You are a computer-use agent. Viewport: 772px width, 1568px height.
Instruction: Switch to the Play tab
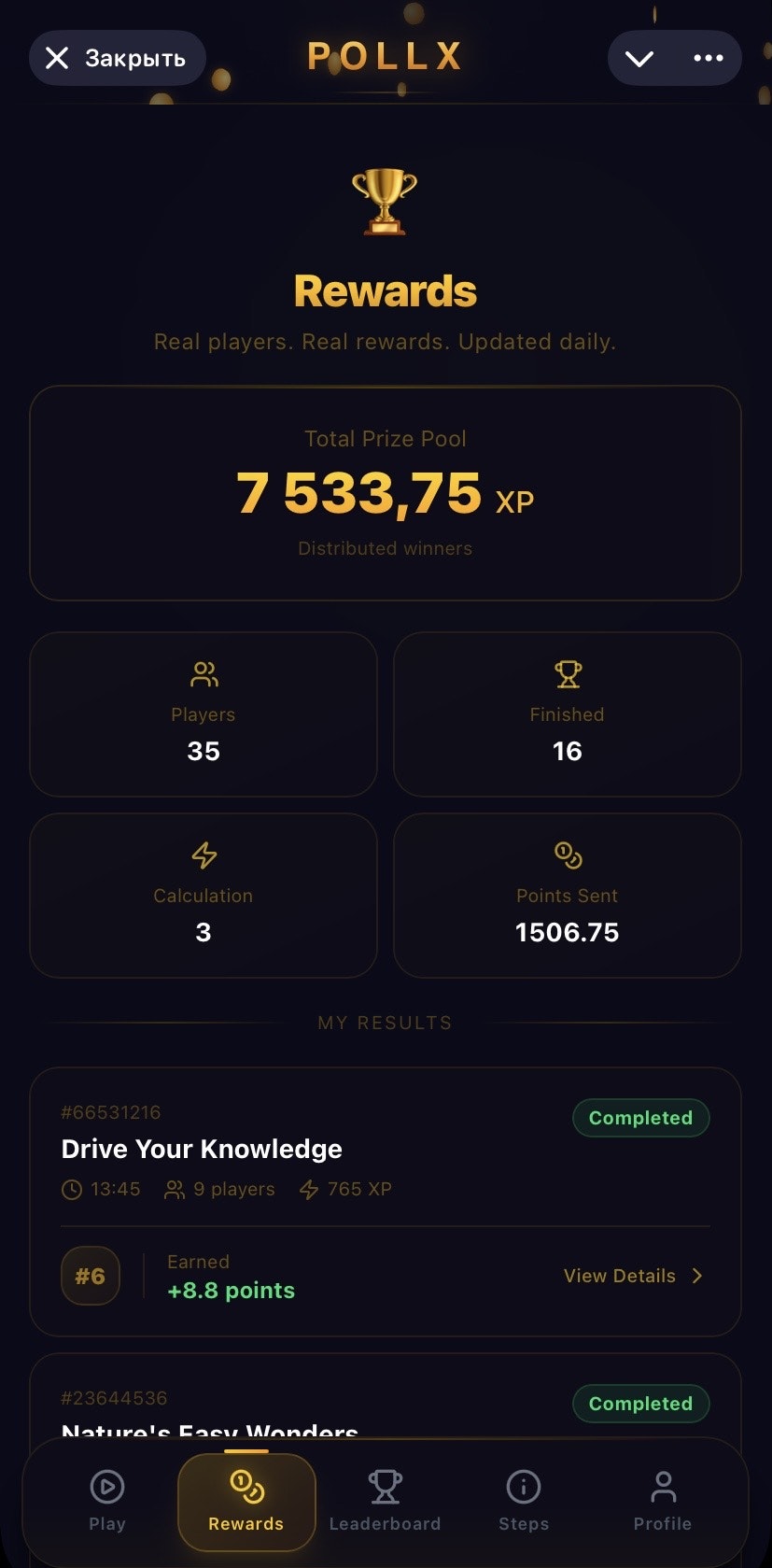click(107, 1500)
